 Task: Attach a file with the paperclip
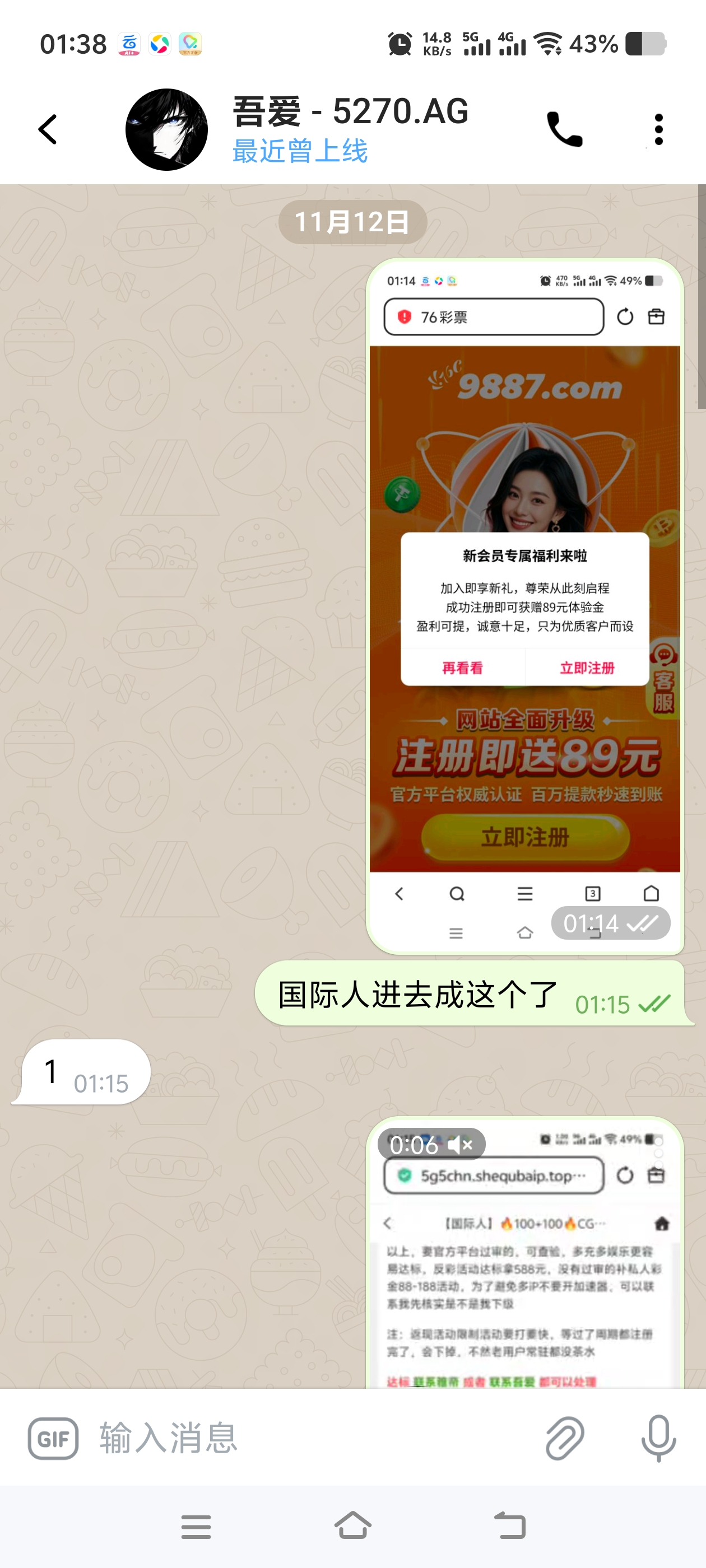click(565, 1438)
